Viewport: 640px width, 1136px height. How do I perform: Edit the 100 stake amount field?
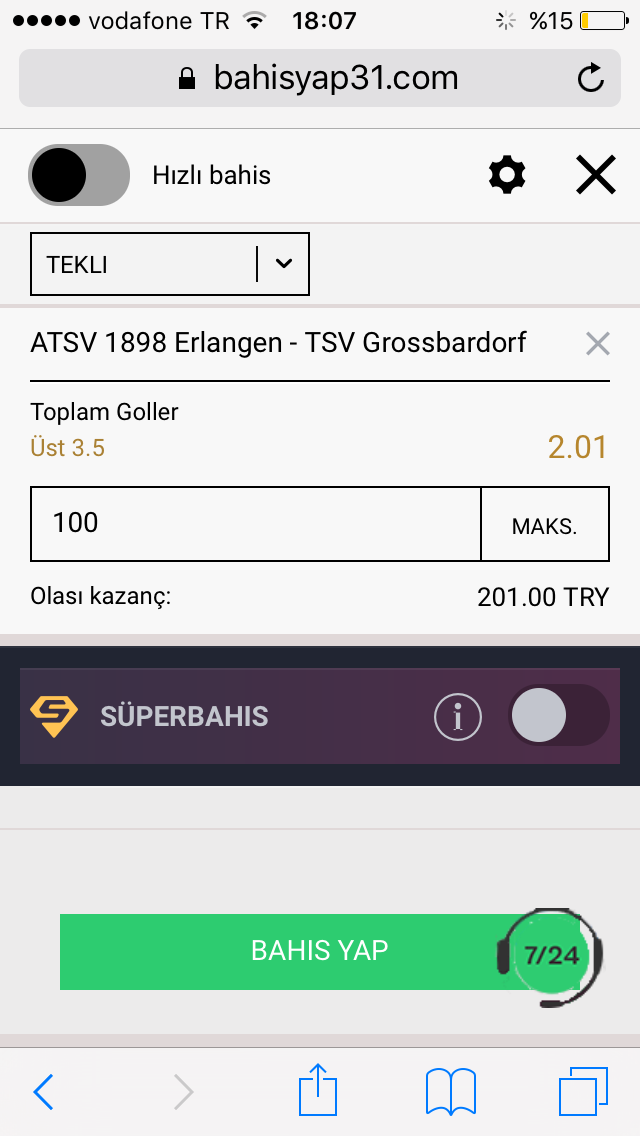255,524
